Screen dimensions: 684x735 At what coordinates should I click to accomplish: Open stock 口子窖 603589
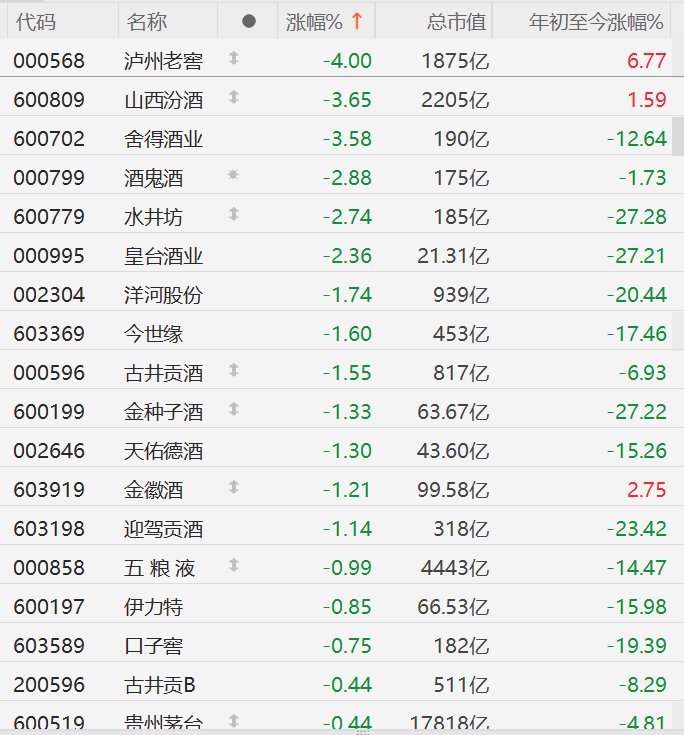click(154, 646)
